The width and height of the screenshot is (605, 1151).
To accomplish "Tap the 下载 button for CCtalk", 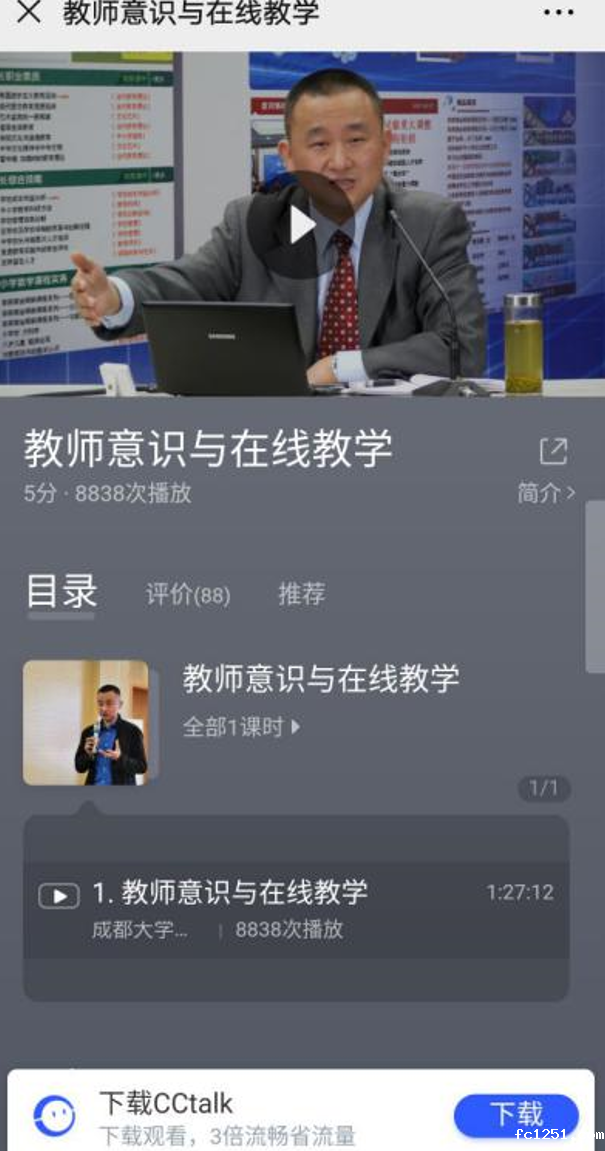I will coord(516,1115).
